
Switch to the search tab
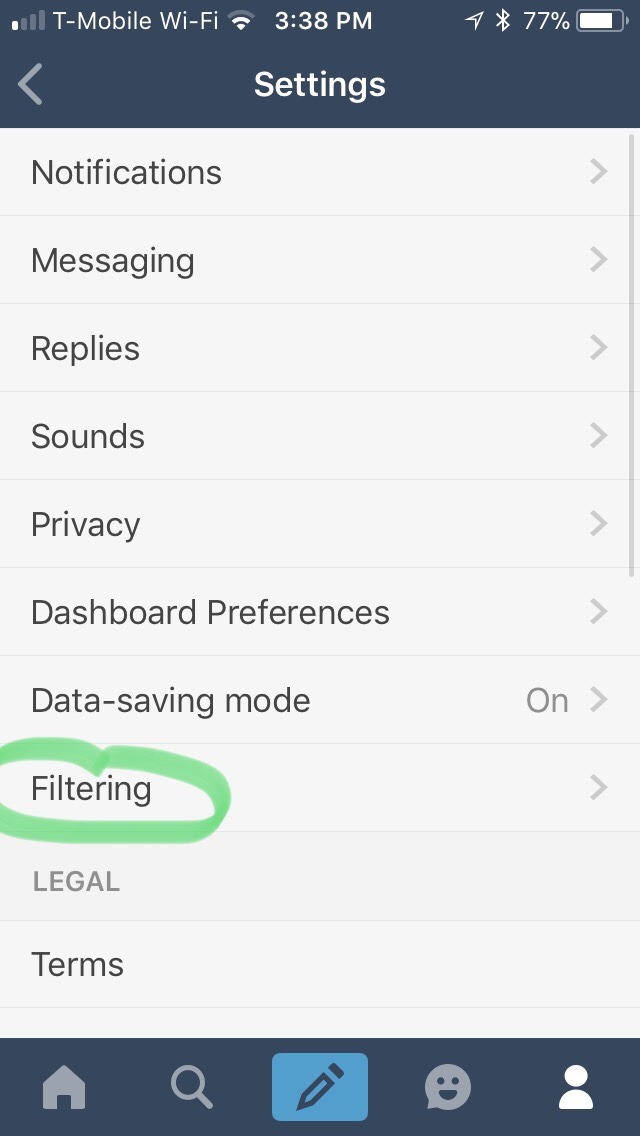point(191,1087)
